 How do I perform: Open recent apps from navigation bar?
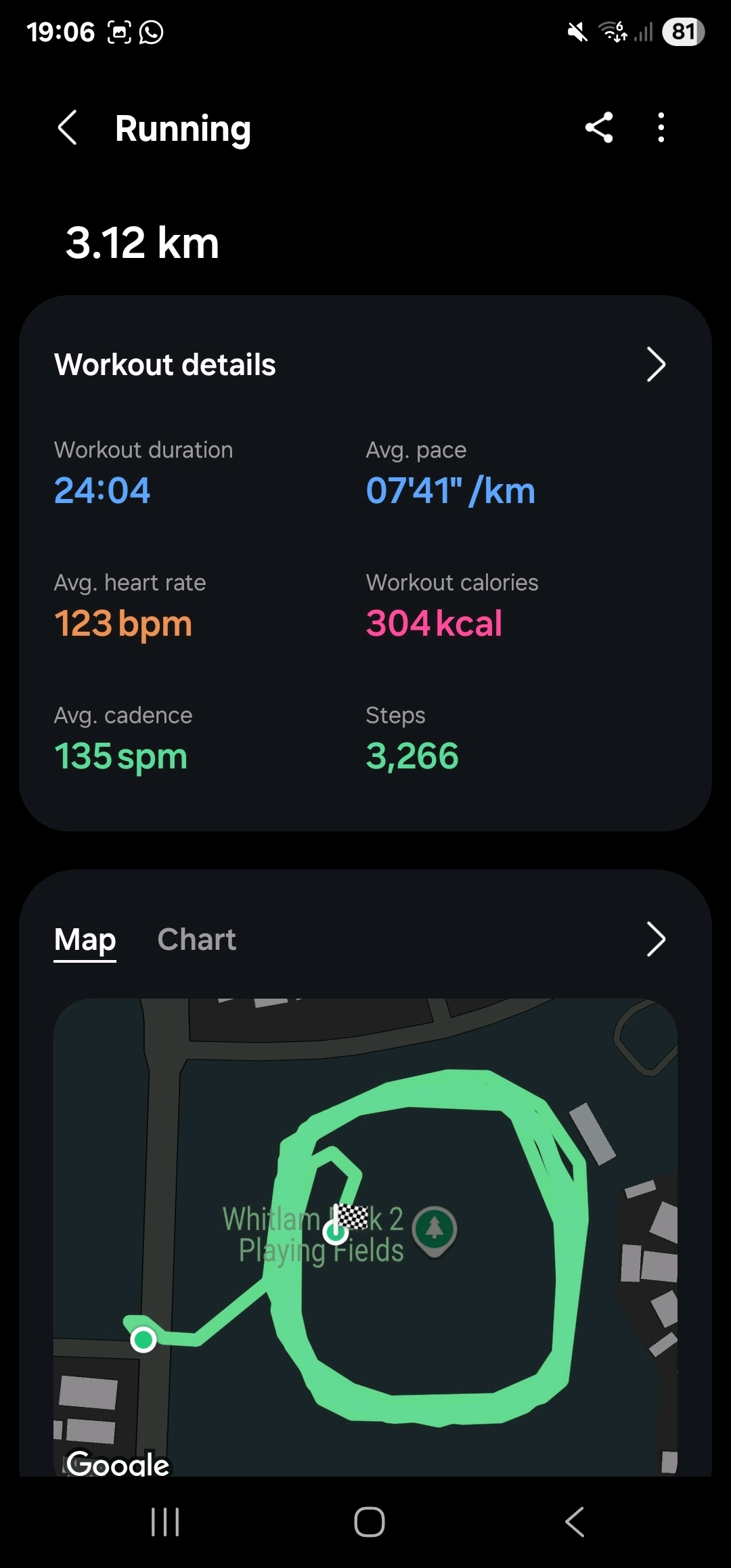(165, 1523)
